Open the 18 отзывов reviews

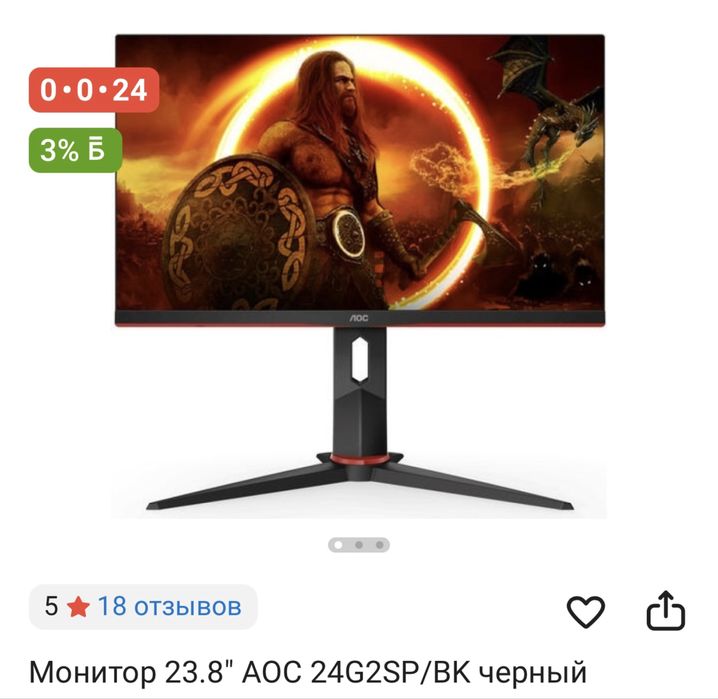[x=168, y=606]
